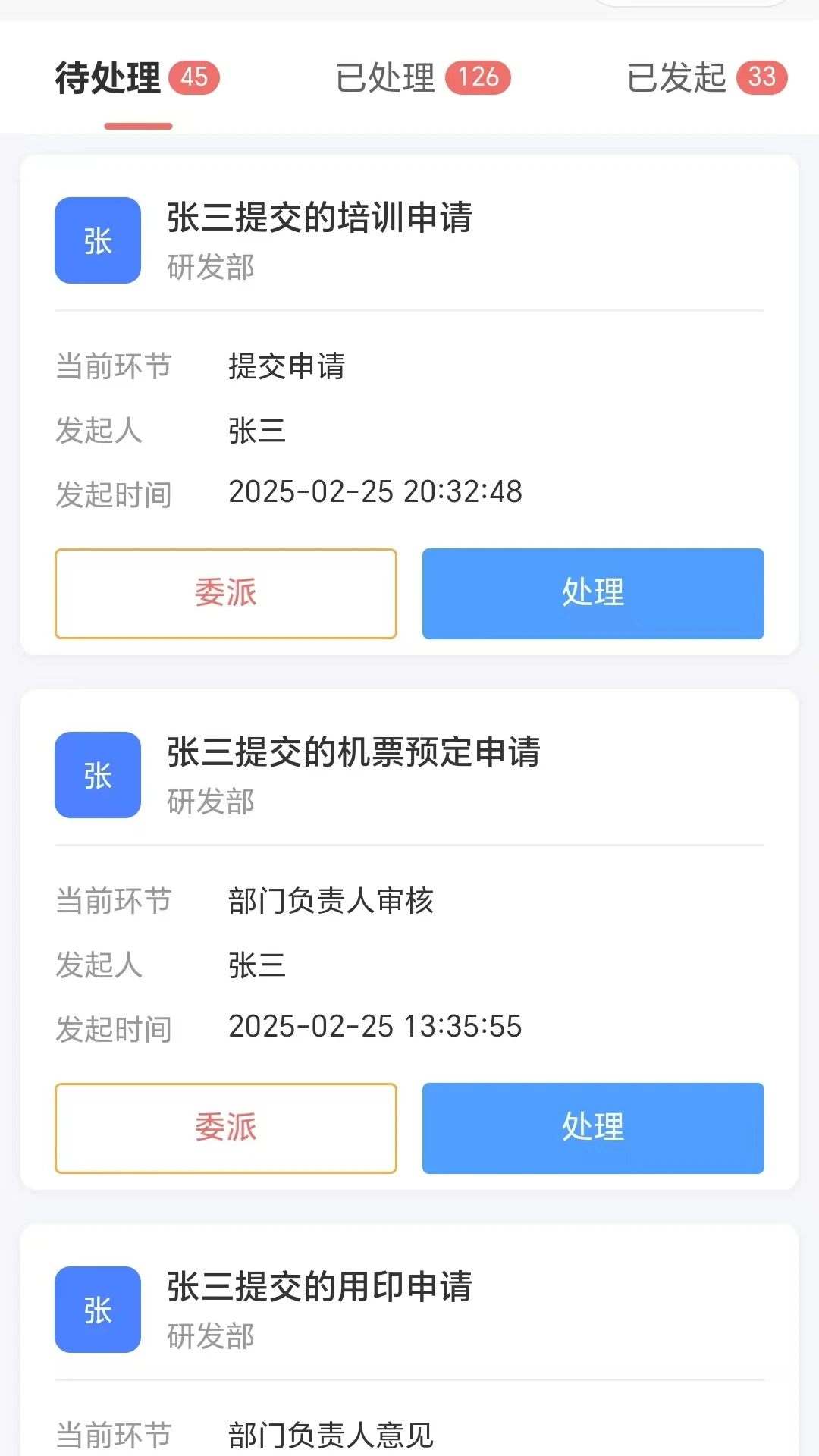Tap 委派 on the flight booking application card
Viewport: 819px width, 1456px height.
[x=225, y=1128]
